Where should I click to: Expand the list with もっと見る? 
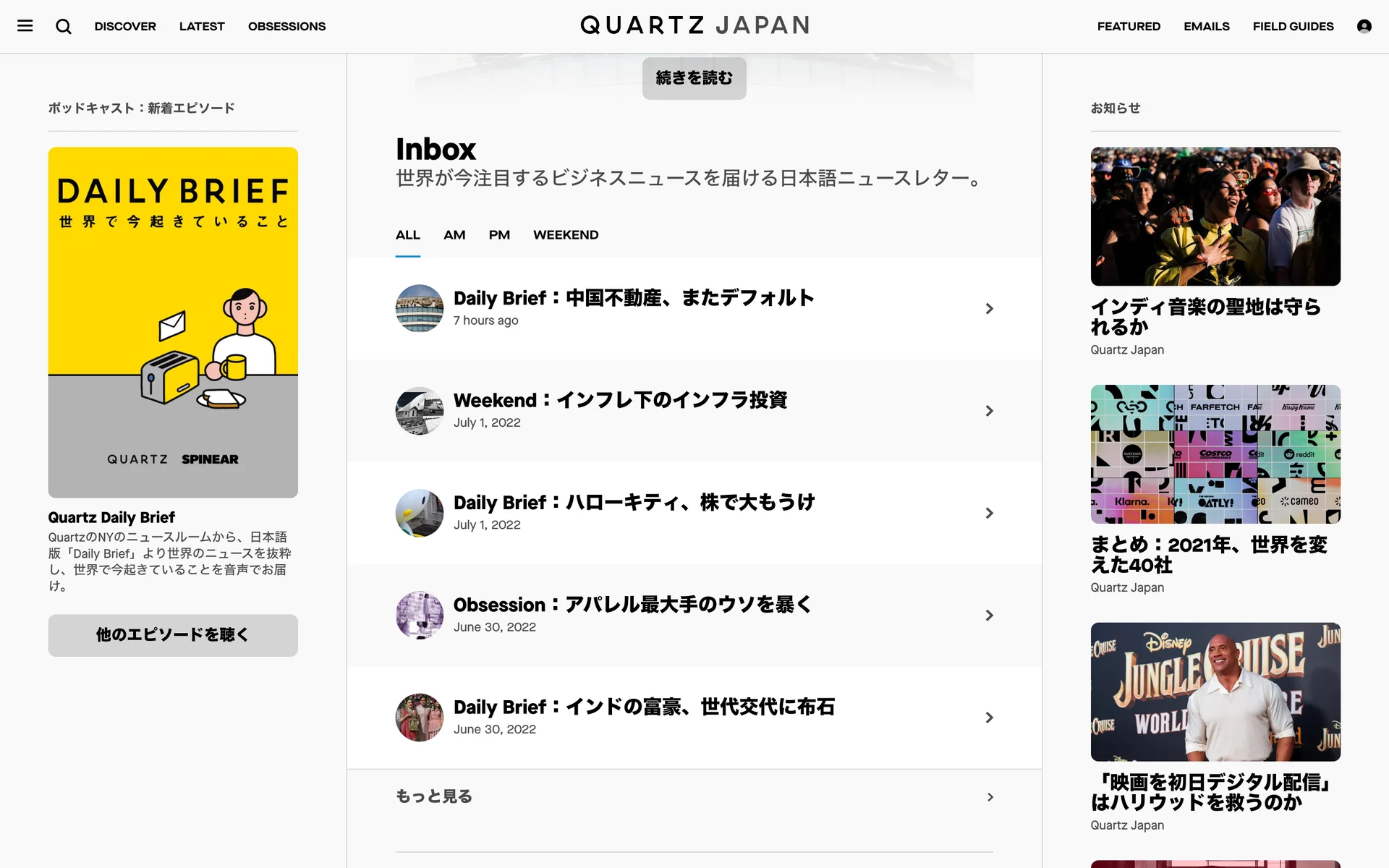(x=434, y=796)
